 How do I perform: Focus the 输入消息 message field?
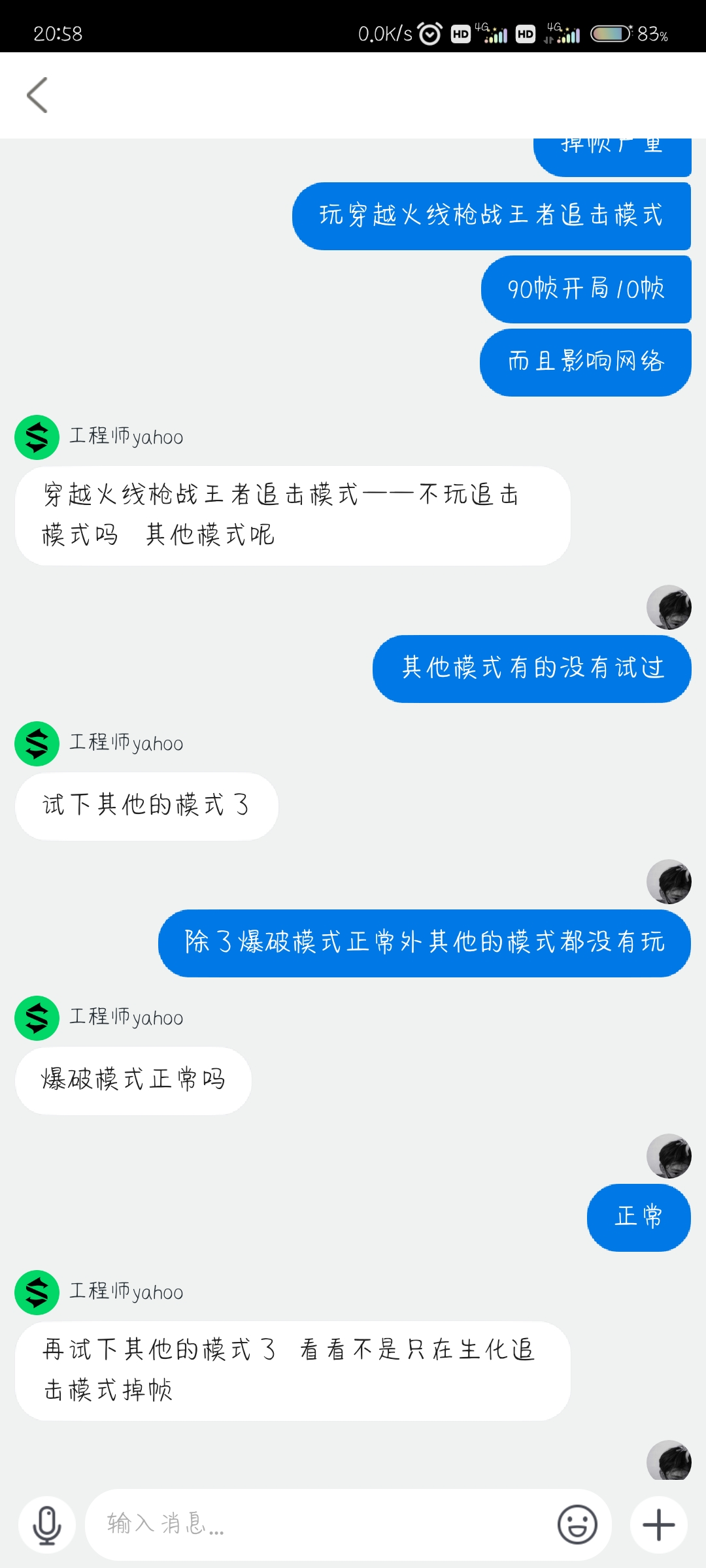tap(314, 1524)
